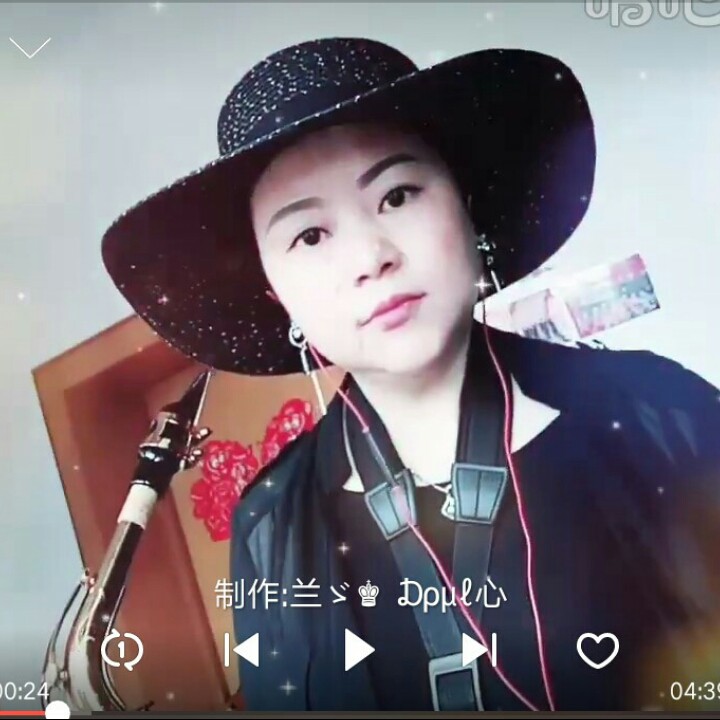Image resolution: width=720 pixels, height=720 pixels.
Task: Like this song with the heart icon
Action: (x=597, y=650)
